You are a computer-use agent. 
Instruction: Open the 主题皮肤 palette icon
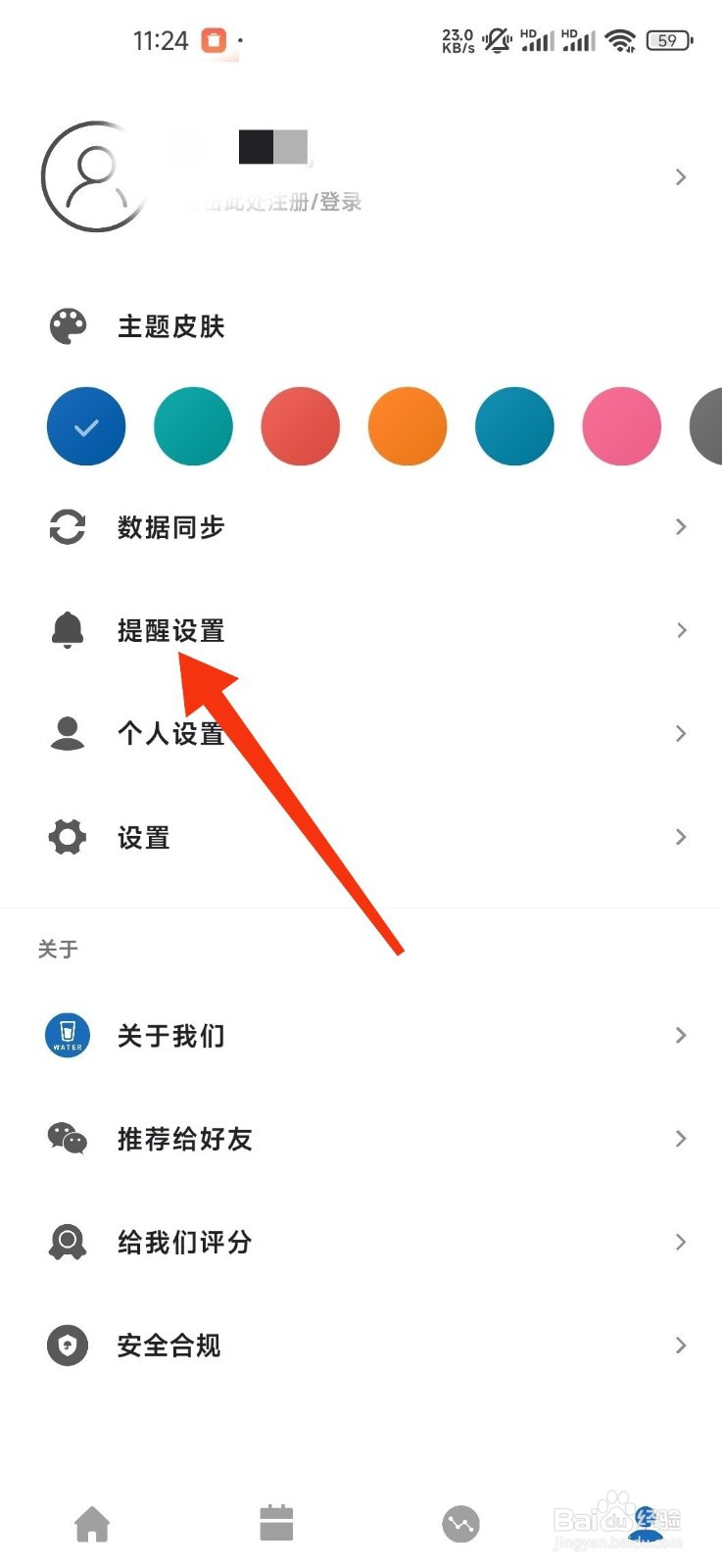coord(67,326)
